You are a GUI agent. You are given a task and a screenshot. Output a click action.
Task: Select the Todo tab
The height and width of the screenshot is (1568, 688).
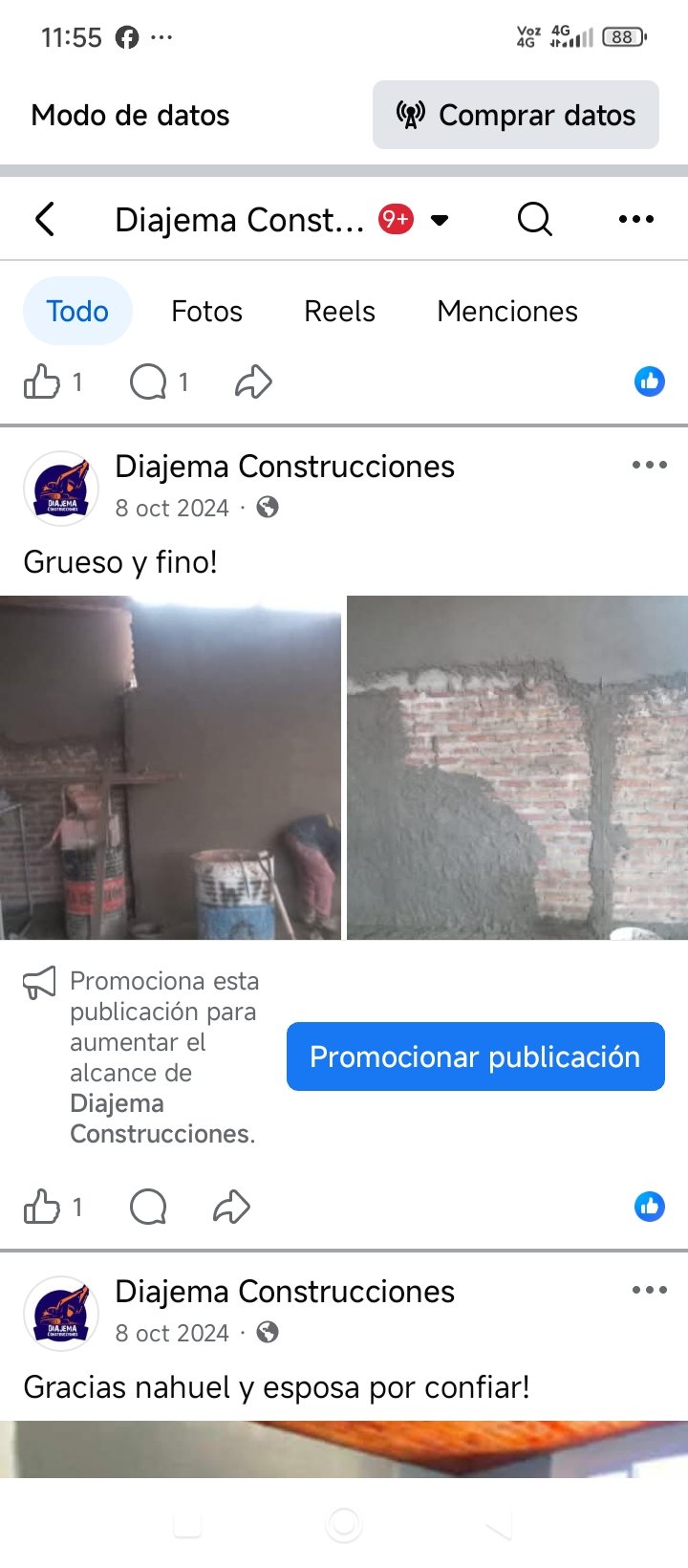[x=77, y=311]
